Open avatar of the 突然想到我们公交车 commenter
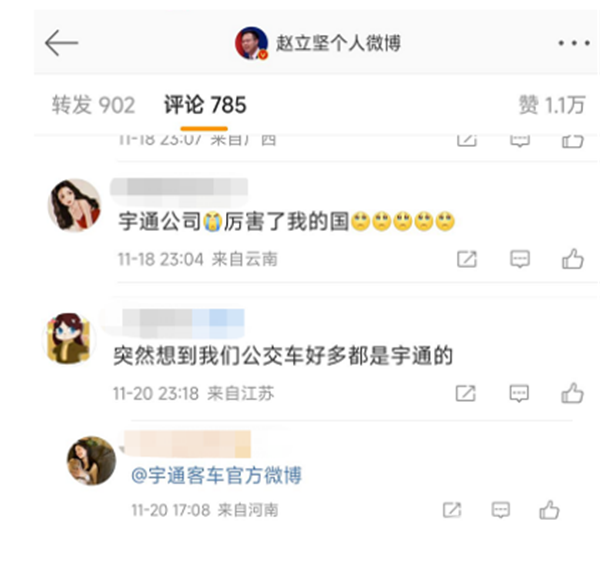This screenshot has width=600, height=571. pos(70,336)
